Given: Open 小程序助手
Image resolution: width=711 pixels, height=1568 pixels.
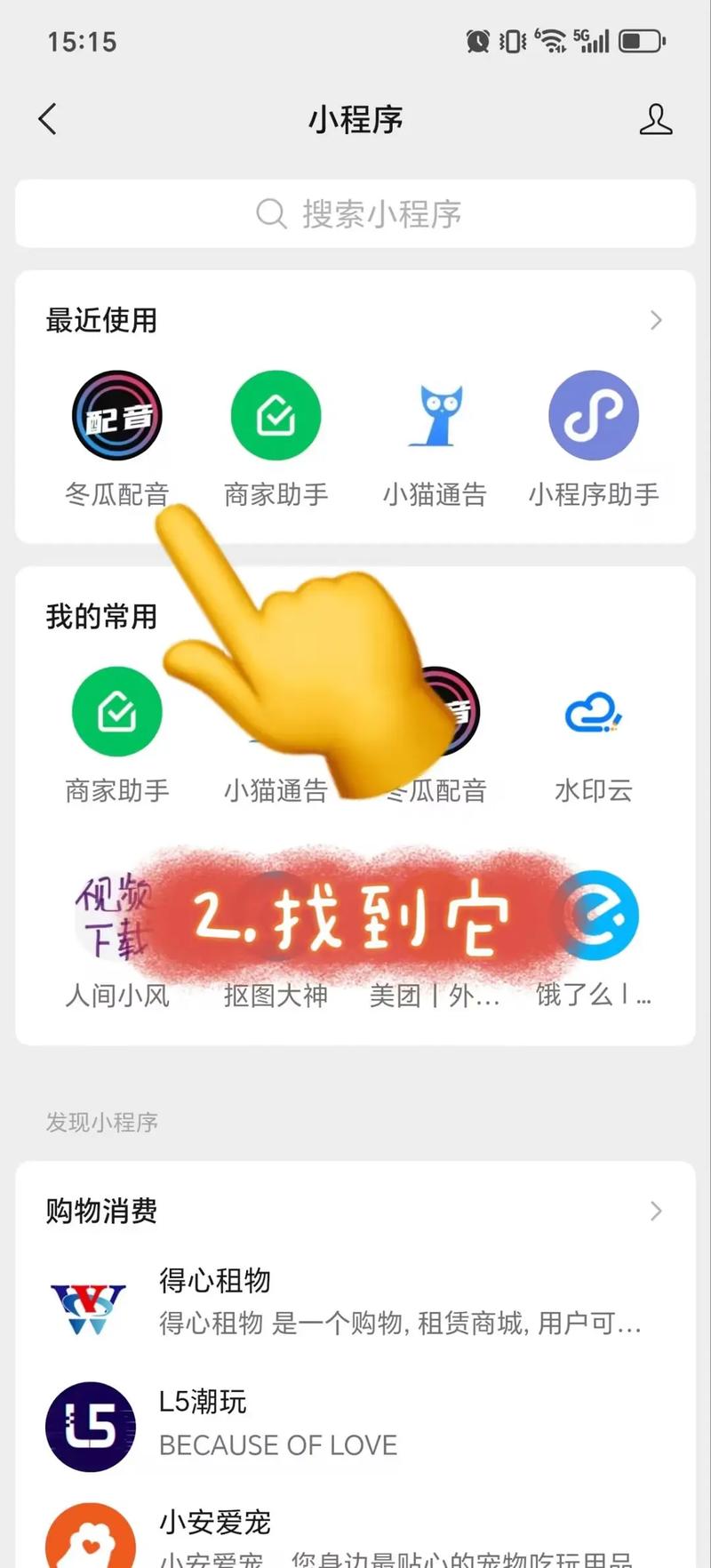Looking at the screenshot, I should [594, 415].
